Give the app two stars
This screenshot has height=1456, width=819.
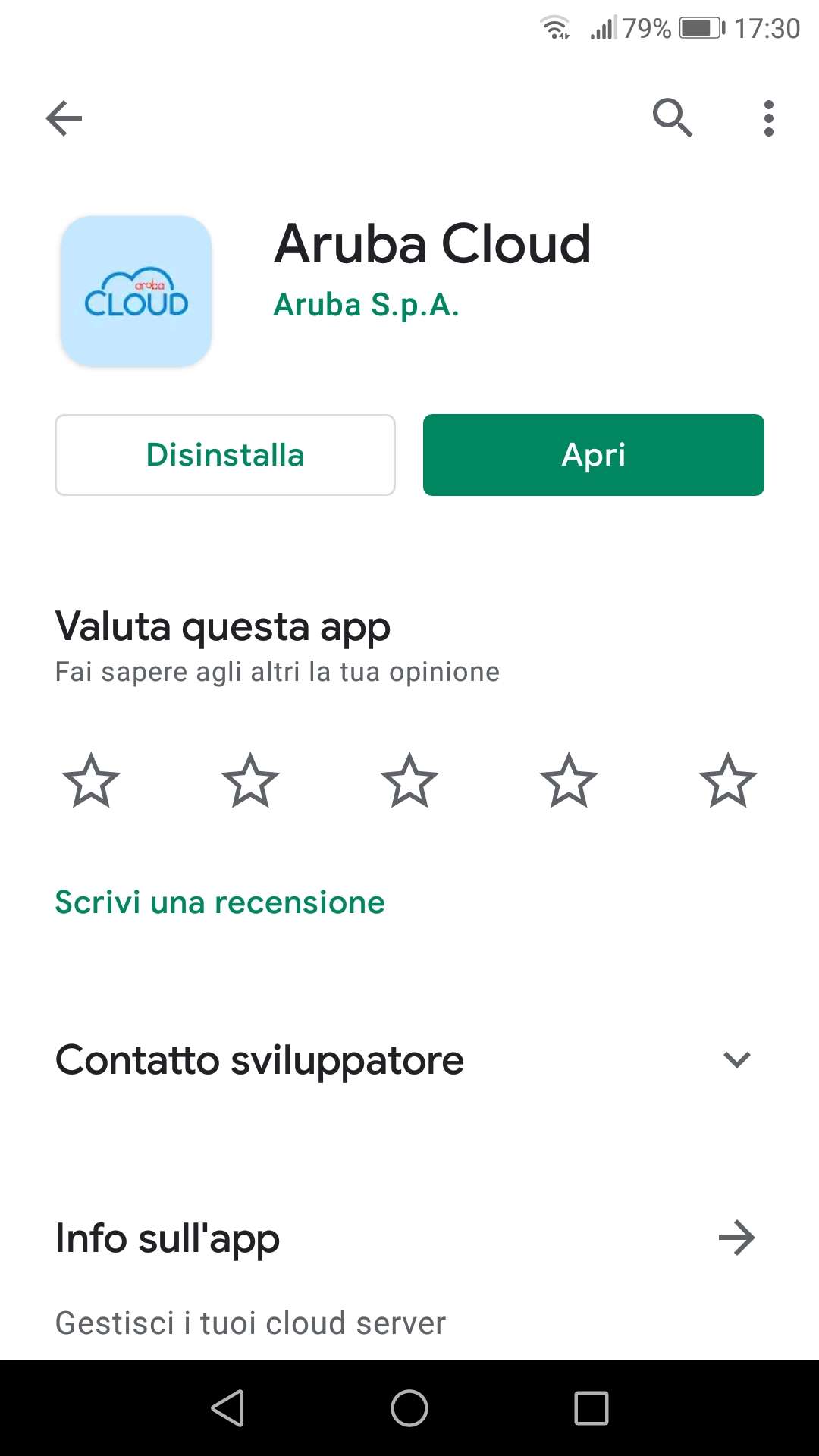pos(250,780)
